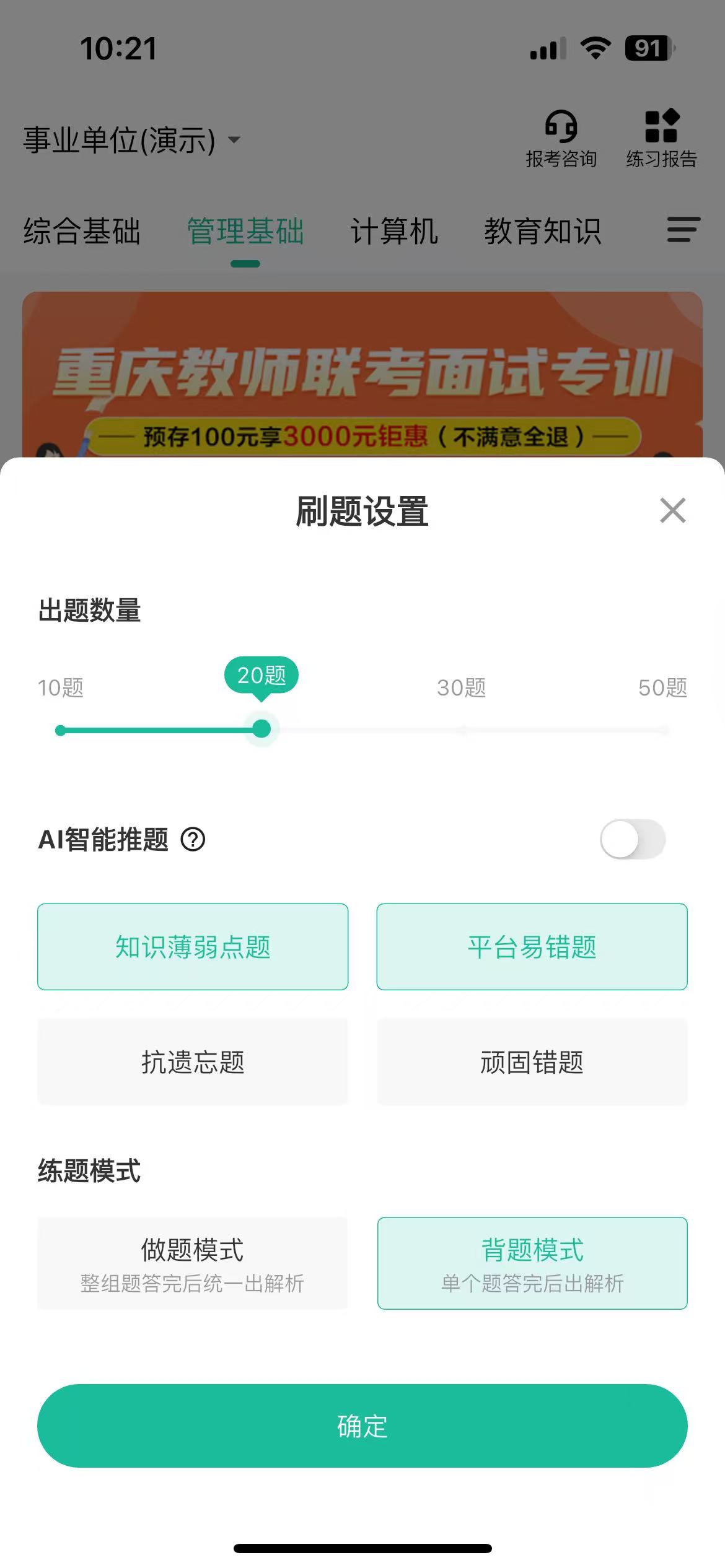Open the AI智能推题 help icon

click(193, 840)
